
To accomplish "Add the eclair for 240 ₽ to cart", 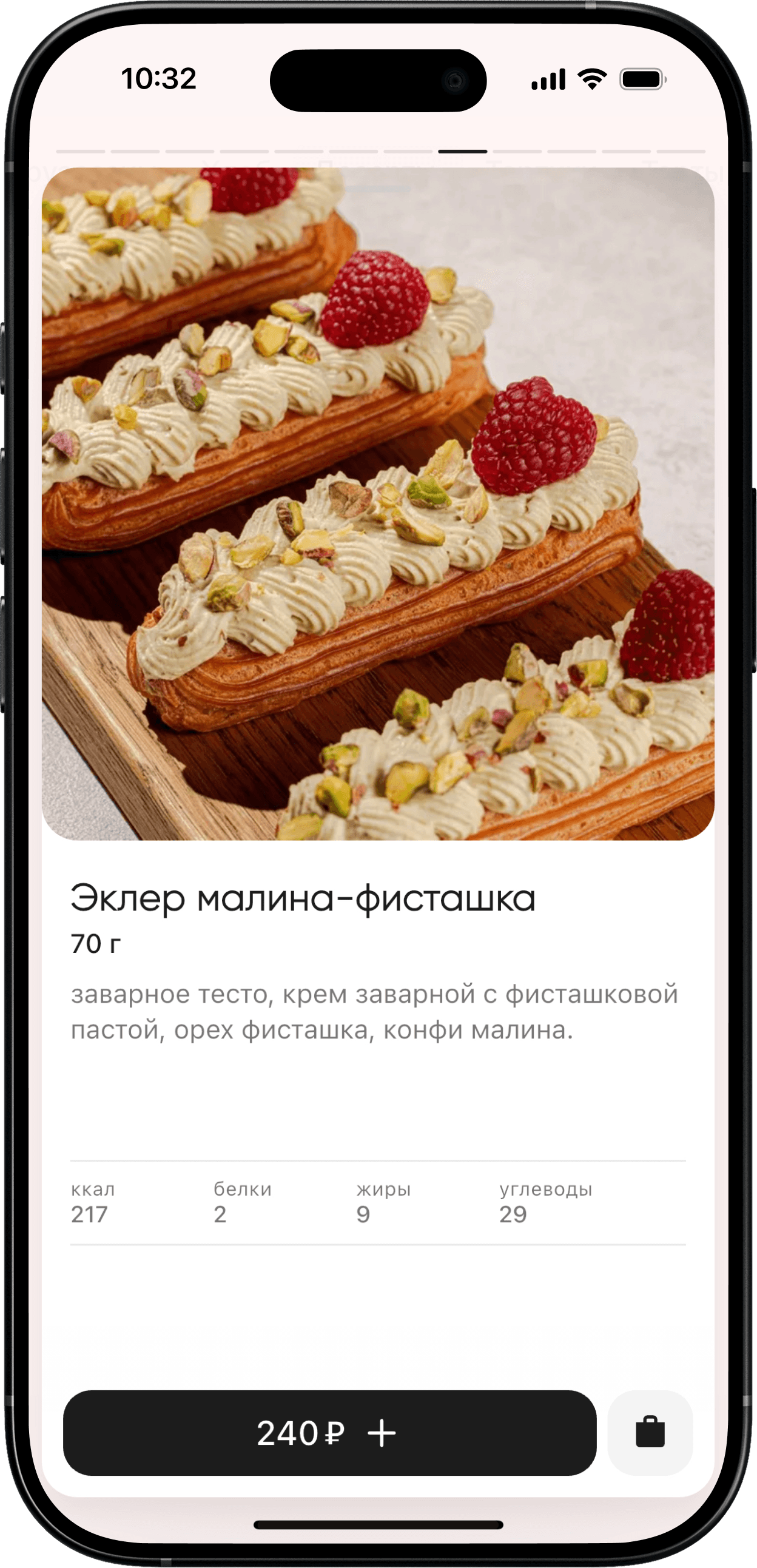I will click(329, 1432).
